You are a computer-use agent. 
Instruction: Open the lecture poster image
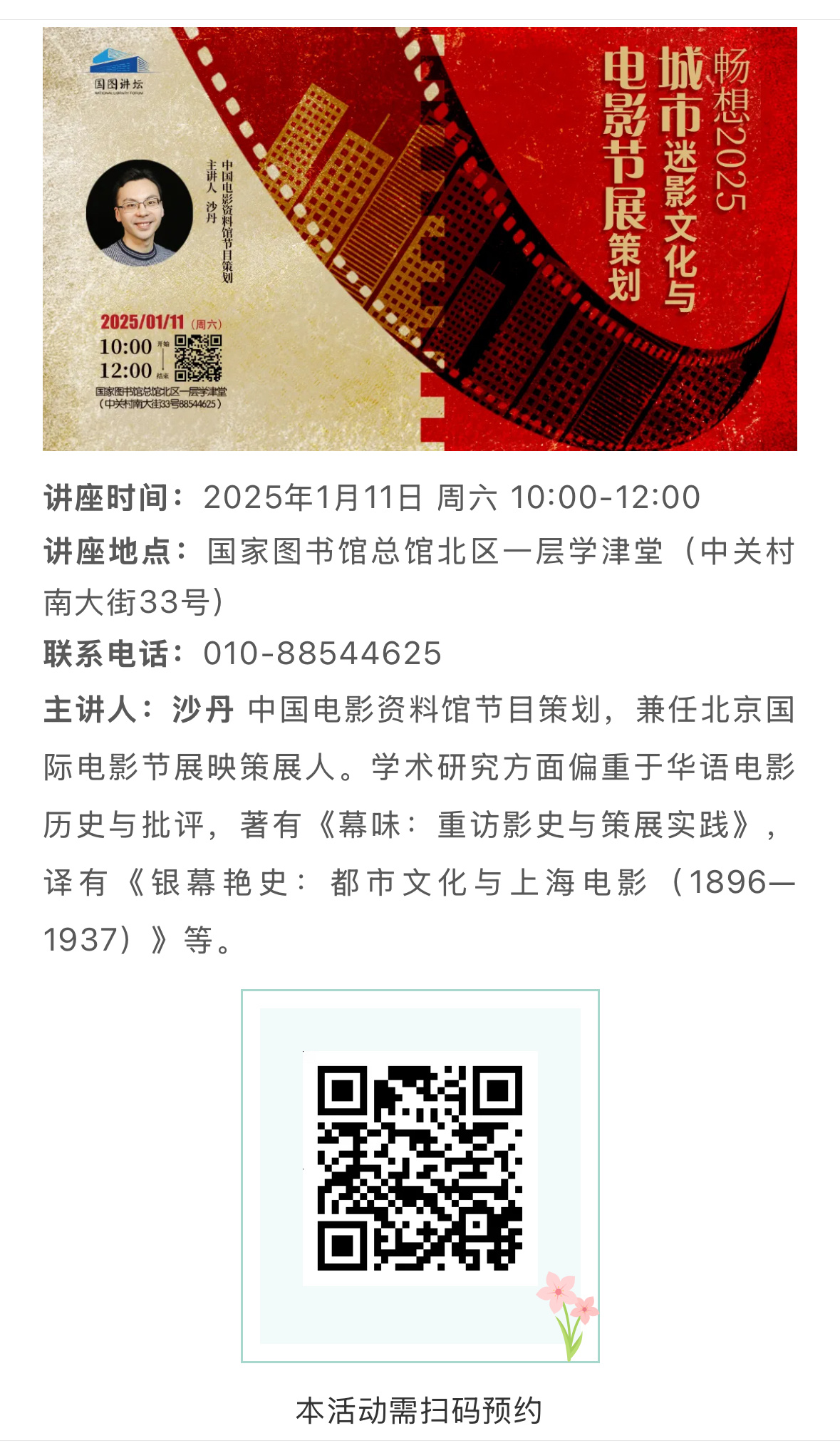420,239
